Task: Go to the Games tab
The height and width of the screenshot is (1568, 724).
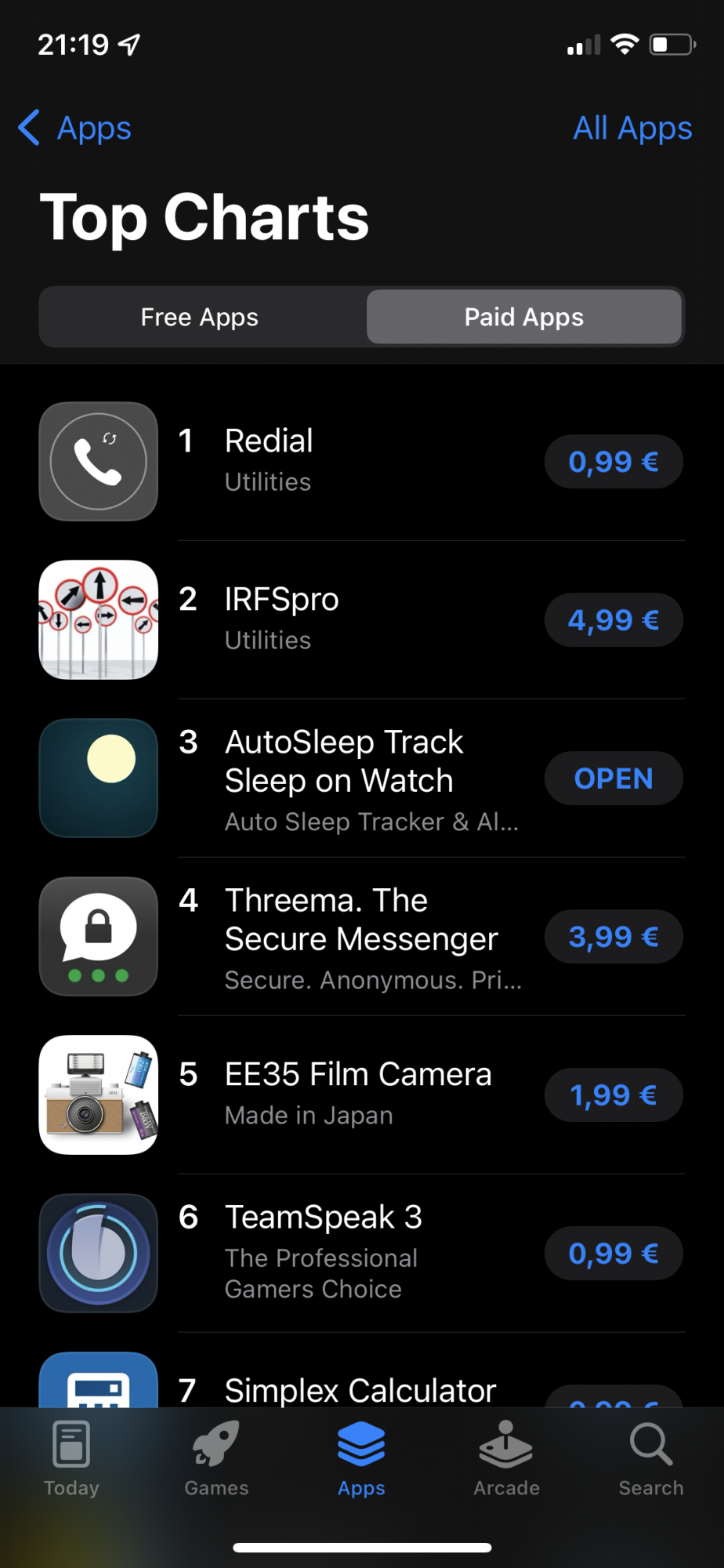Action: click(216, 1459)
